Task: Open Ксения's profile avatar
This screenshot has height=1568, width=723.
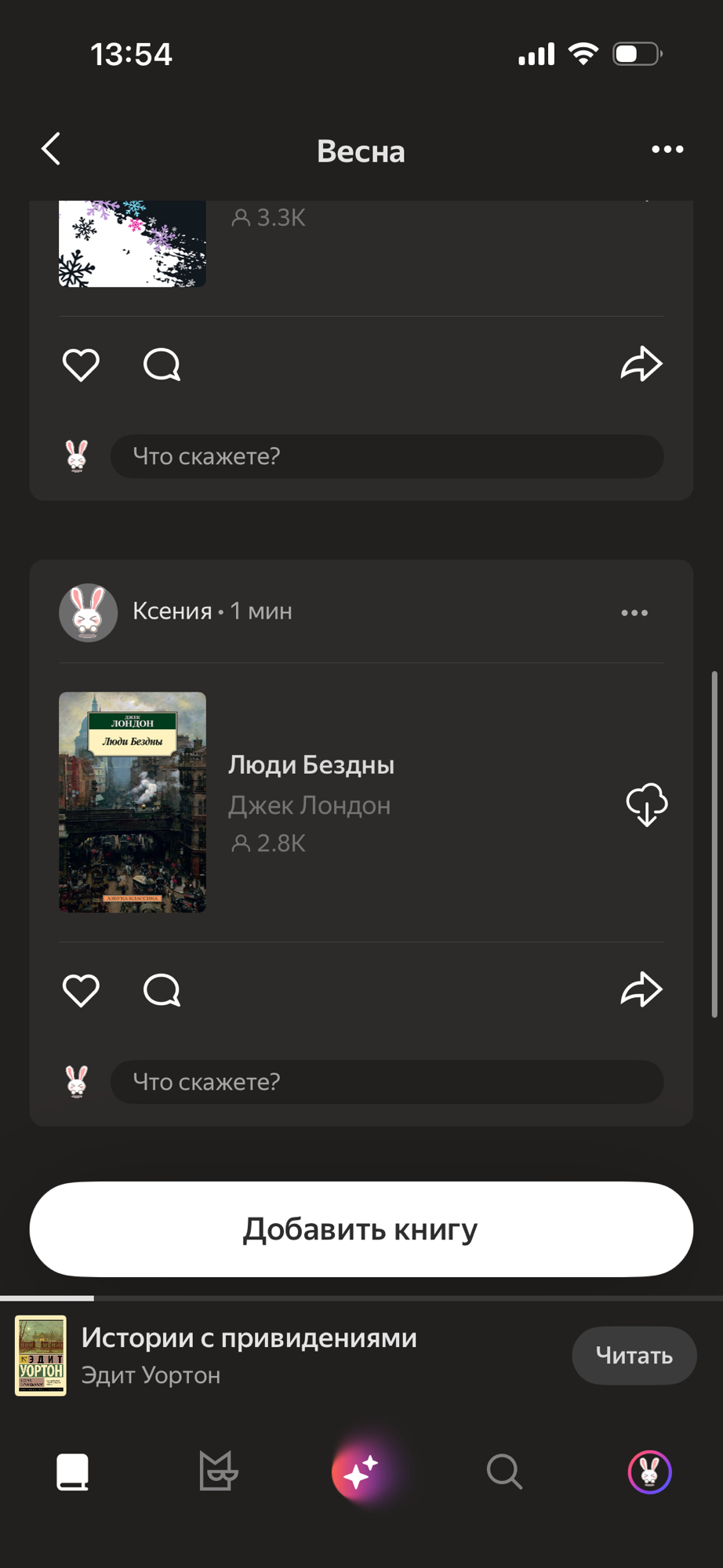Action: click(x=89, y=612)
